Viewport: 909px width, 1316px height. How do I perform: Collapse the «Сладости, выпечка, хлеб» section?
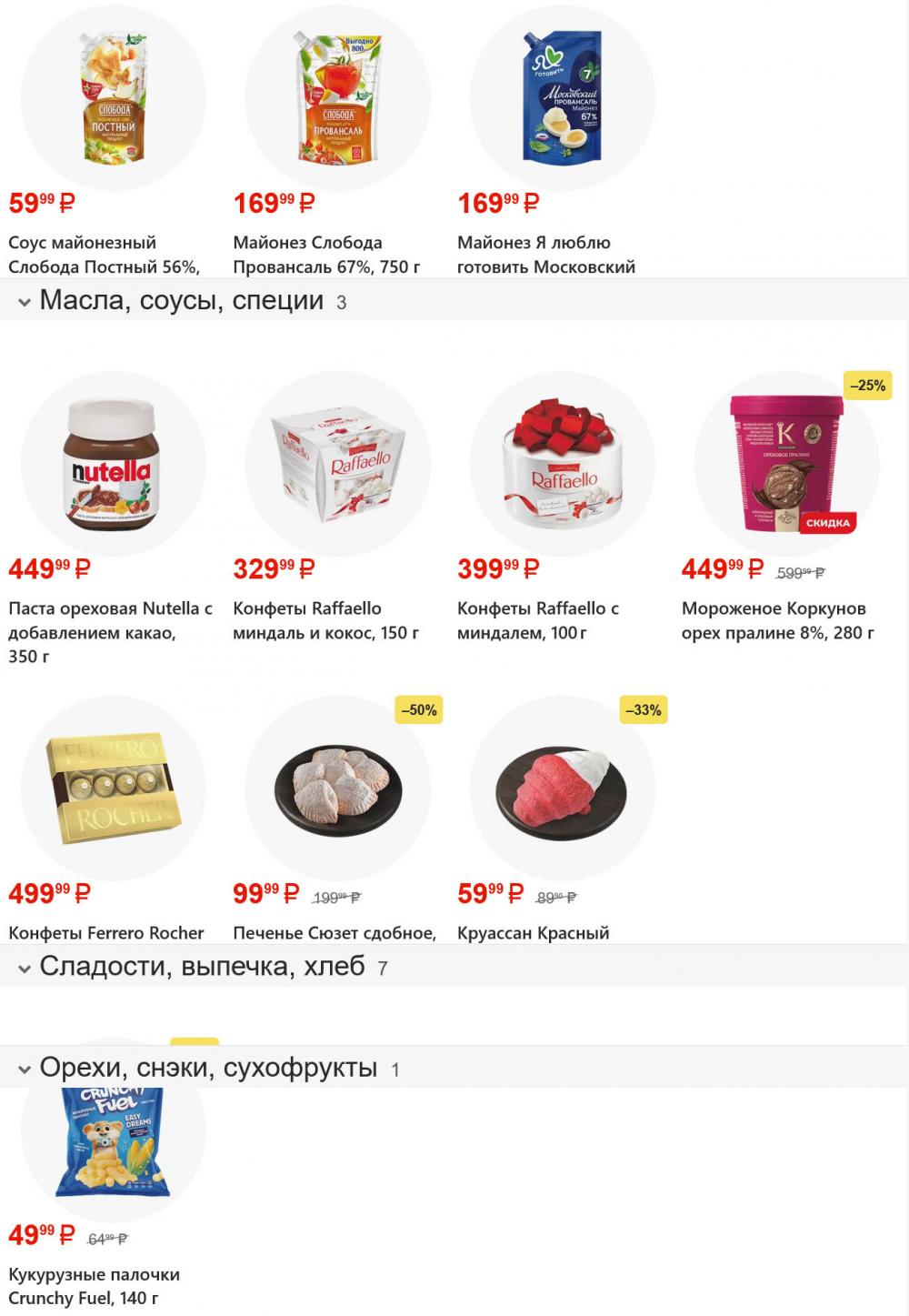25,968
